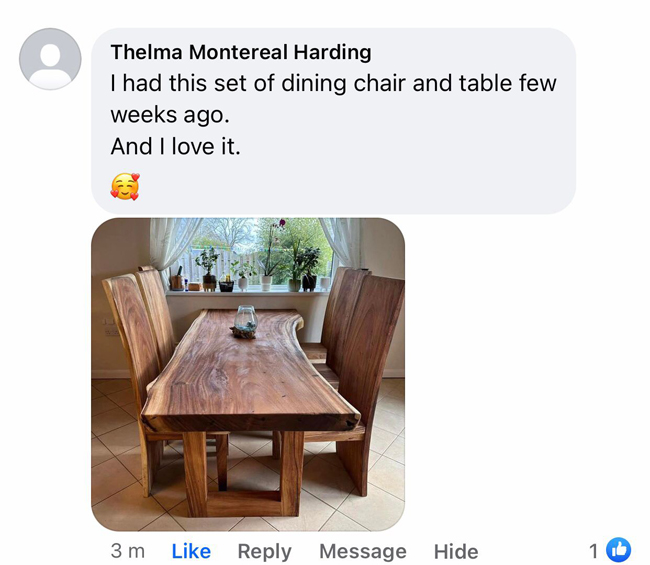The height and width of the screenshot is (565, 650).
Task: View who reacted to this comment
Action: [611, 550]
